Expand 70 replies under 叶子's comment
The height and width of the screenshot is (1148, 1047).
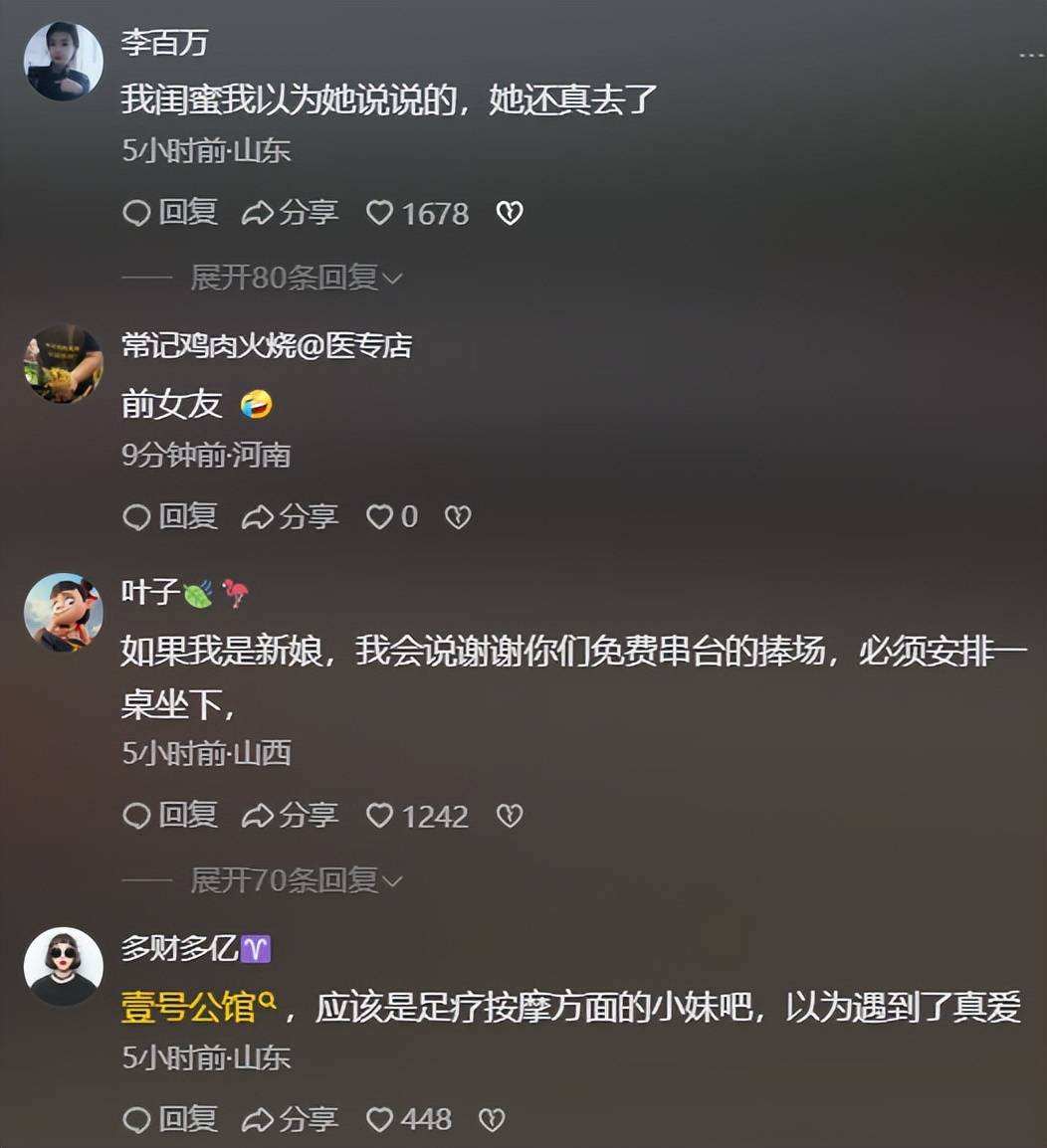coord(296,880)
